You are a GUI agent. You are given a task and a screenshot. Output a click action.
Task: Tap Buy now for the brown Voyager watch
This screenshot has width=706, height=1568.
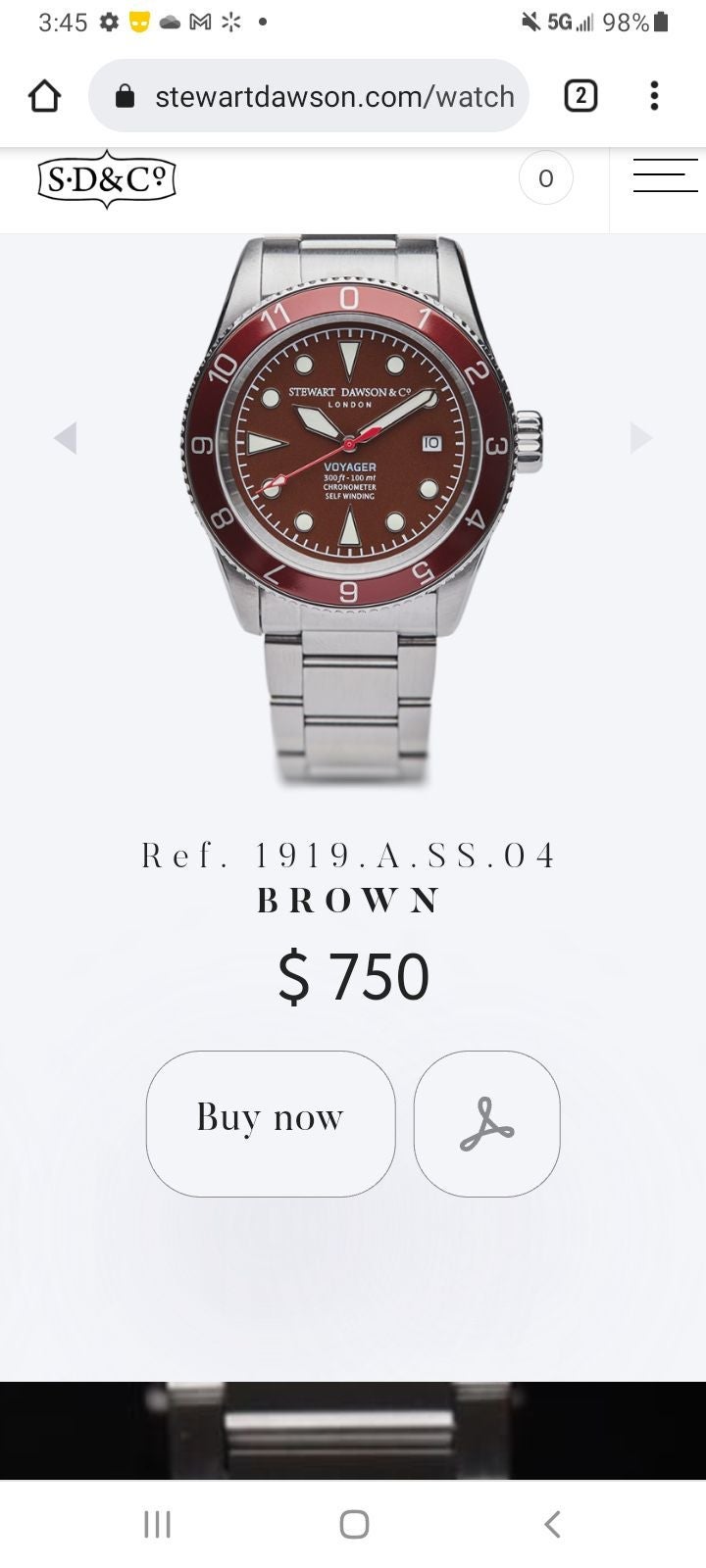tap(271, 1123)
